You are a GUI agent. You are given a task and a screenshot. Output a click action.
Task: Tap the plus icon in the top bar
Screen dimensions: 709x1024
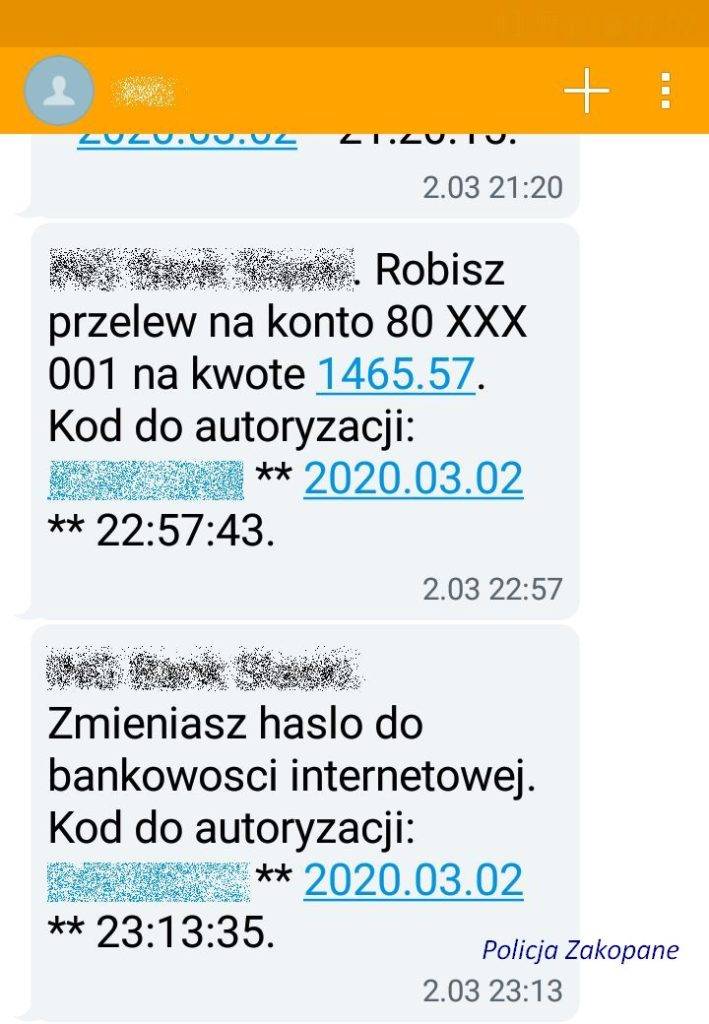pos(587,92)
